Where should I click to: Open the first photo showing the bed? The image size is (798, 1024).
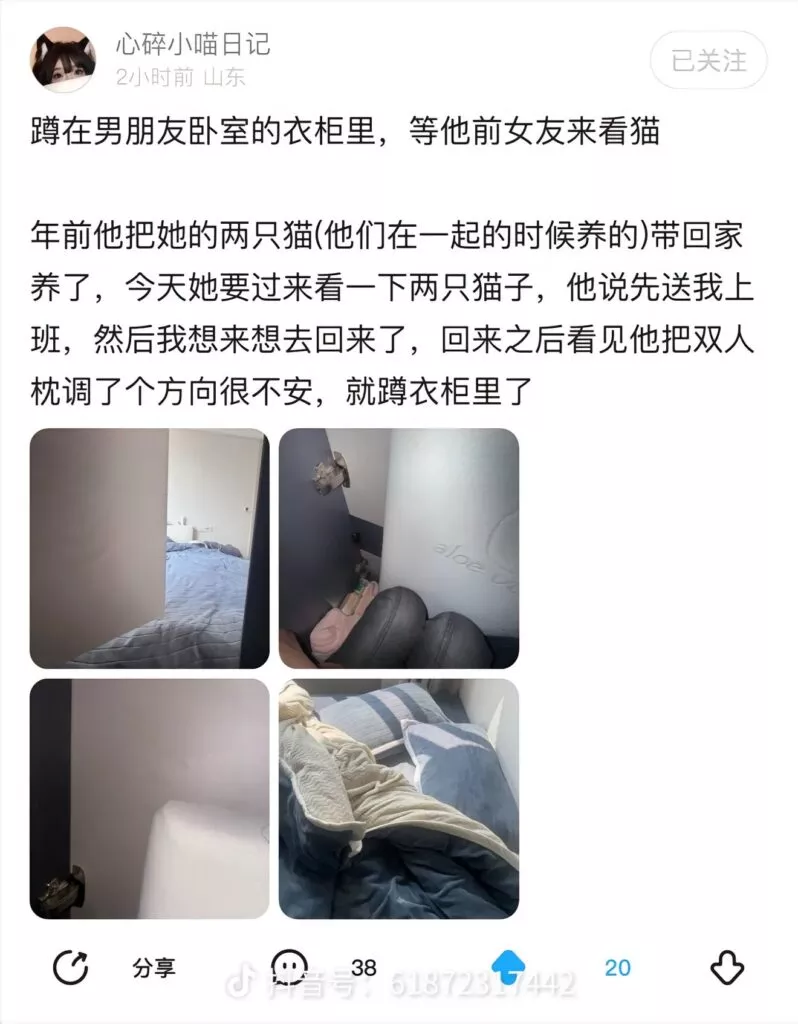(150, 548)
